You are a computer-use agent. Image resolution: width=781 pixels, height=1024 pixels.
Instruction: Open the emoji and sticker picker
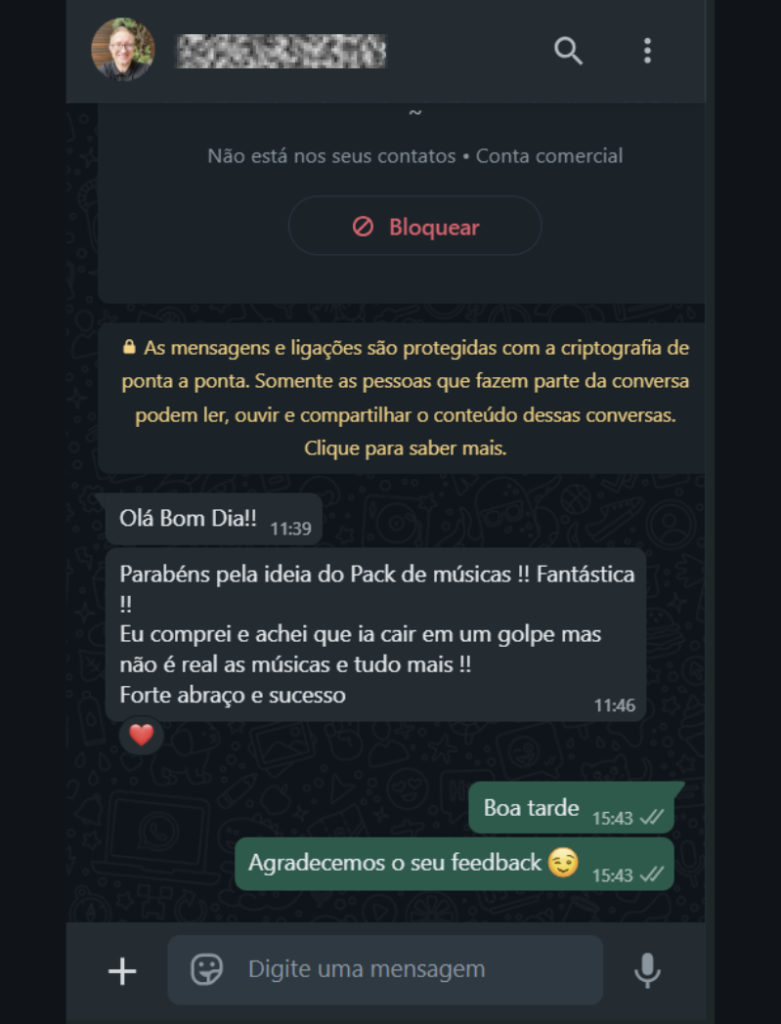pyautogui.click(x=206, y=969)
